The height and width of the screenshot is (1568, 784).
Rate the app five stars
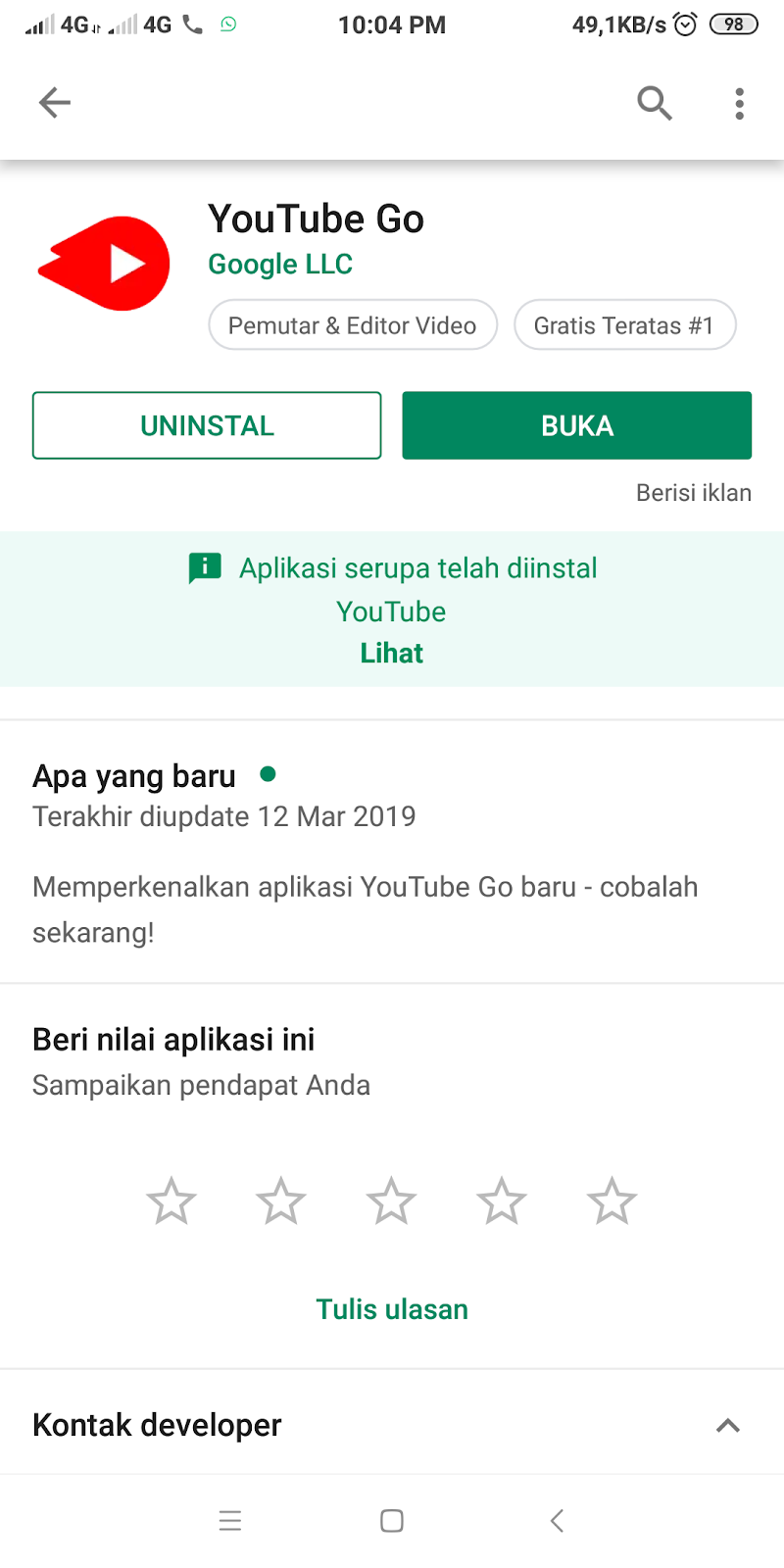[x=612, y=1201]
